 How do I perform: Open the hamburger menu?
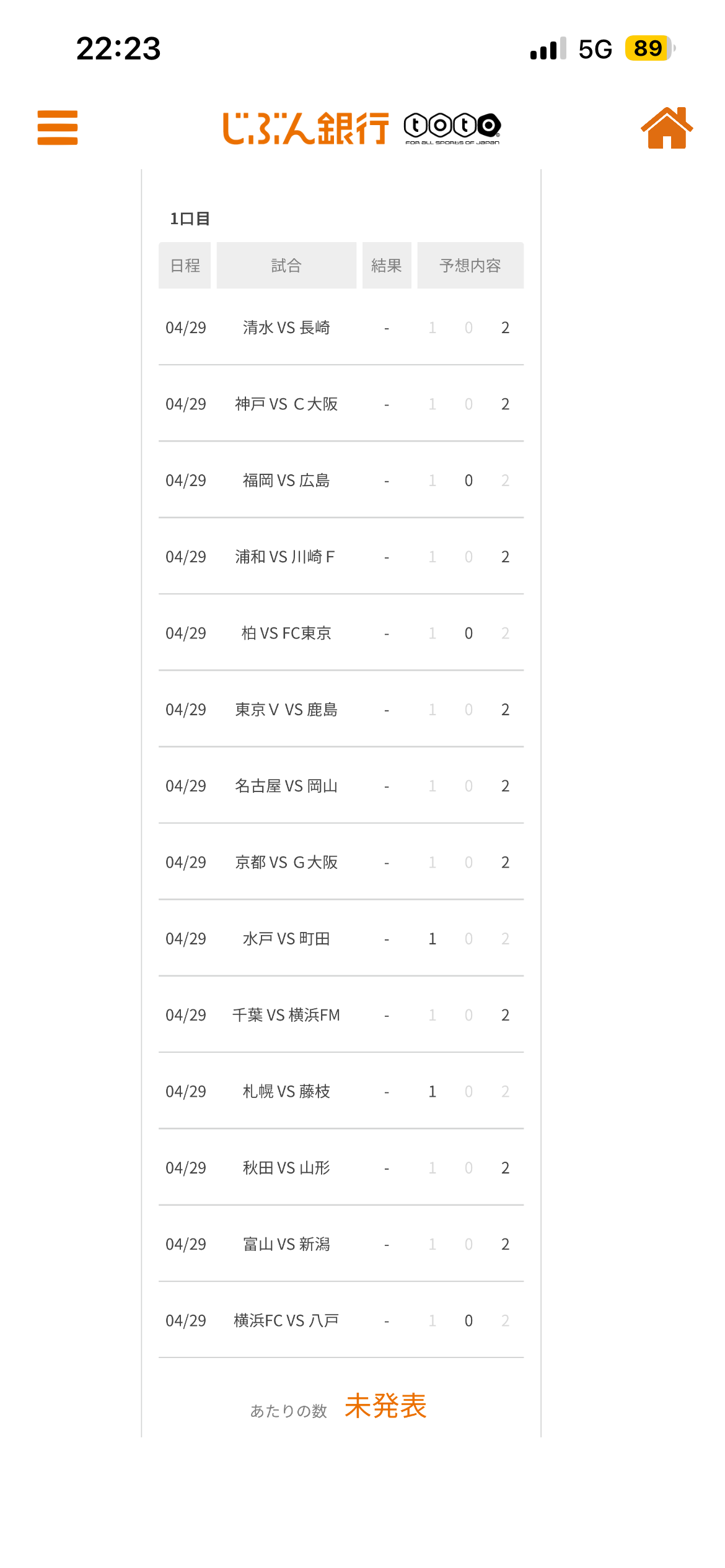[x=58, y=128]
